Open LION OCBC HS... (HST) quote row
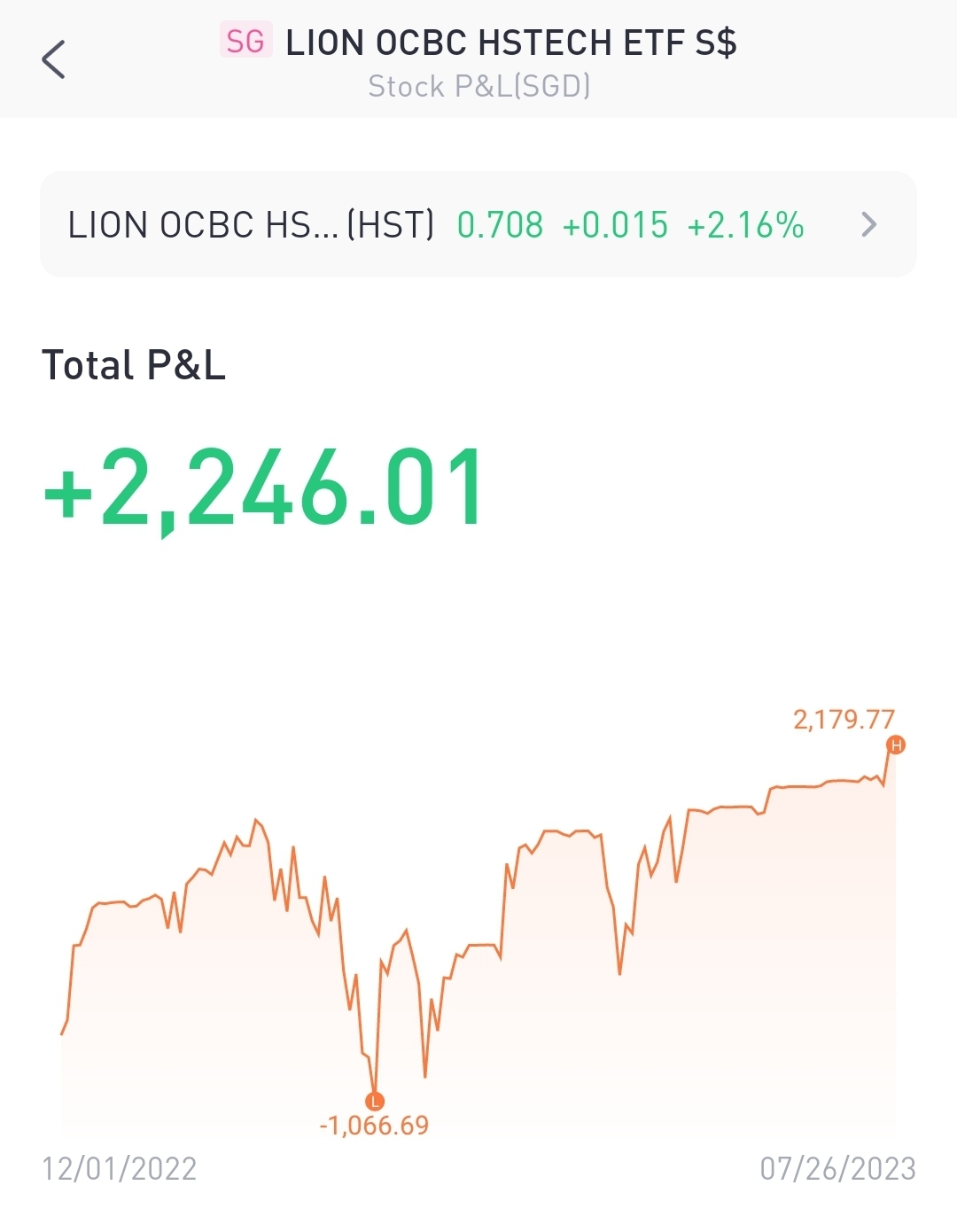 pos(478,224)
